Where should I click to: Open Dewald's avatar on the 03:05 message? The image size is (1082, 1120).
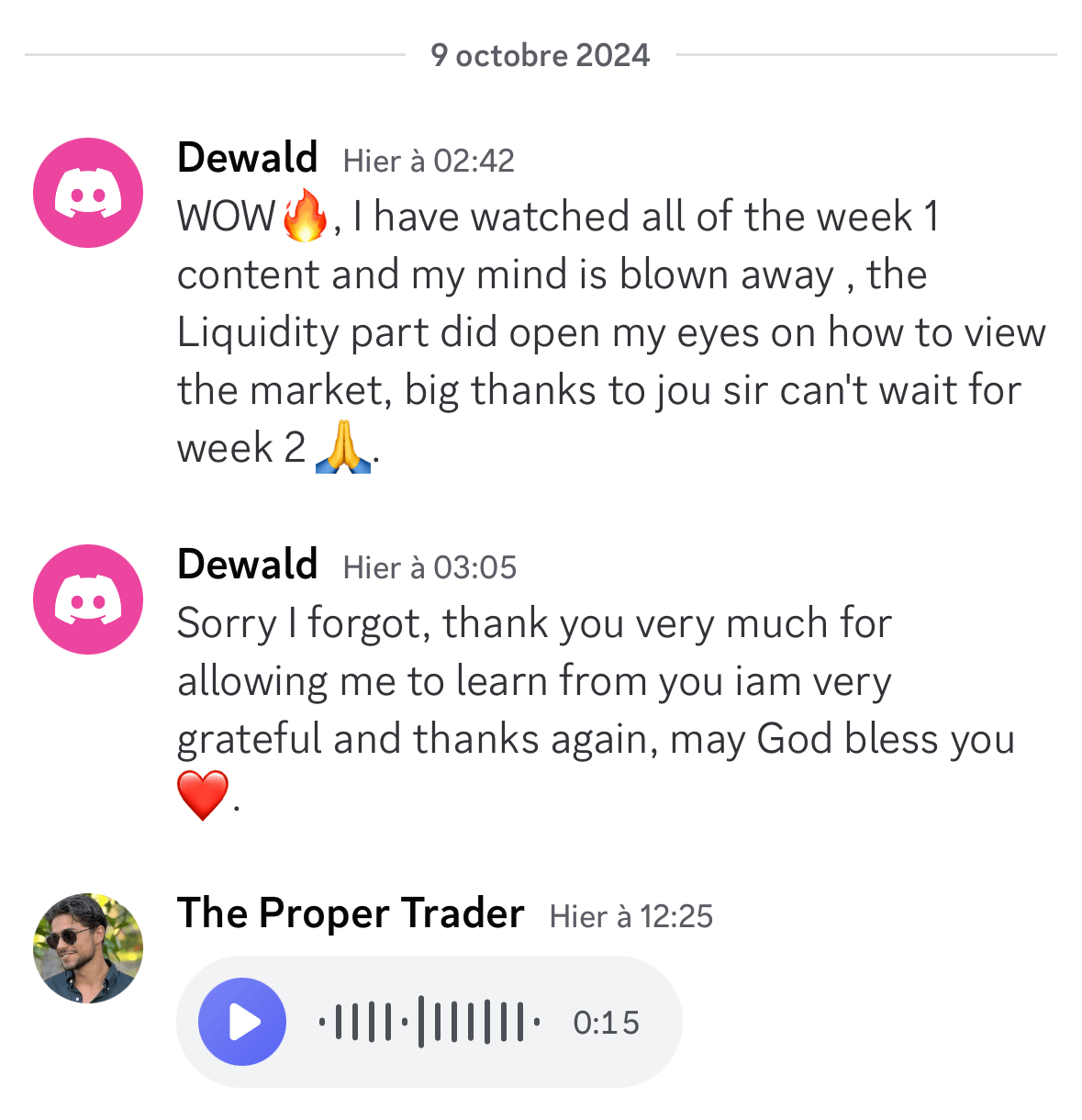pos(88,599)
